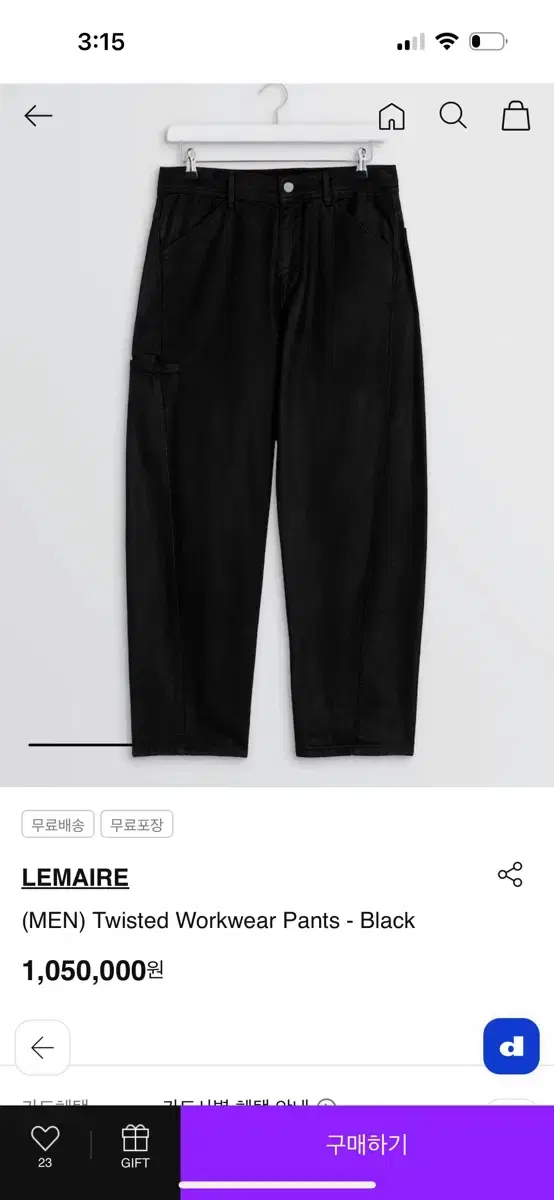Viewport: 554px width, 1200px height.
Task: Open the search magnifier
Action: [453, 116]
